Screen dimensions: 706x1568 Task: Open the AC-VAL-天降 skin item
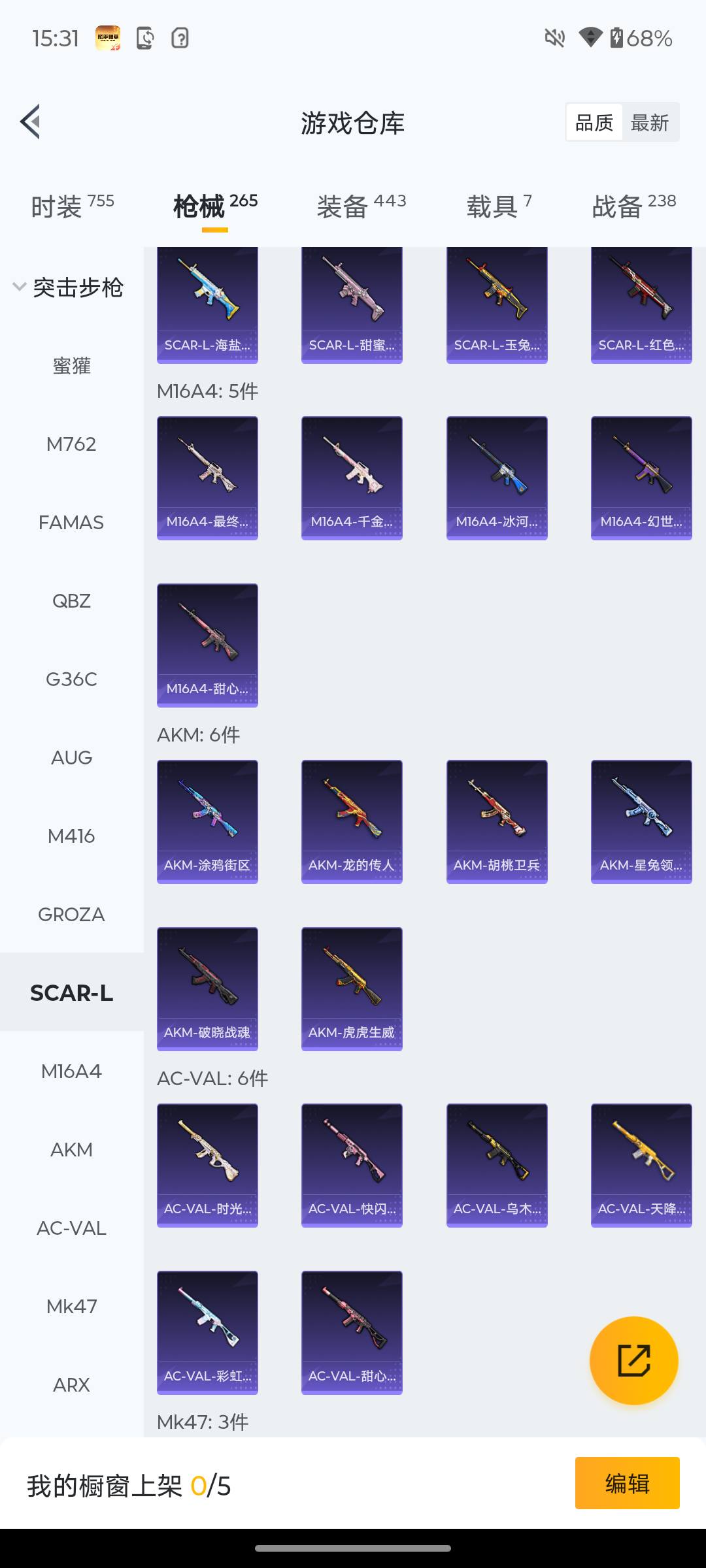tap(641, 1165)
